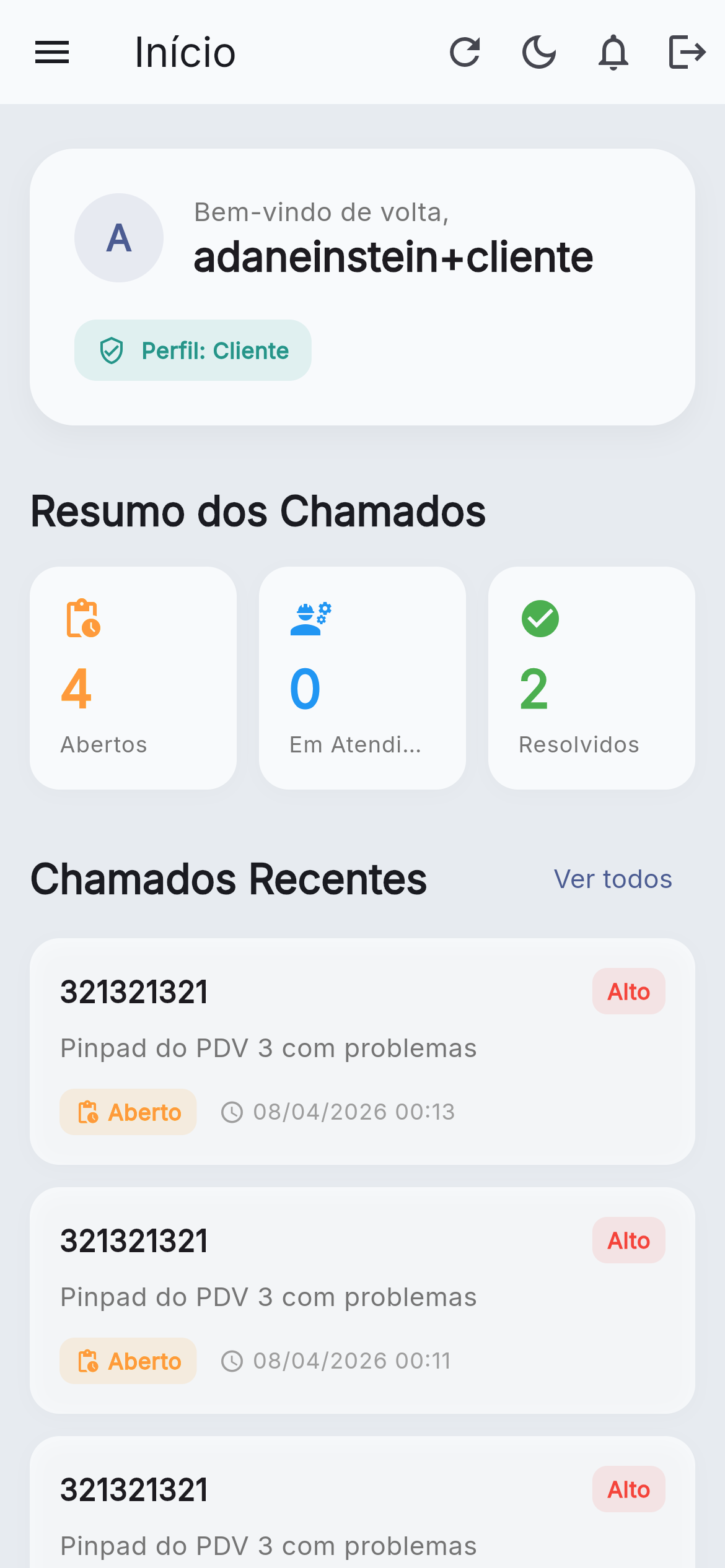Screen dimensions: 725x1568
Task: Click the Alto badge on the first ticket
Action: [628, 991]
